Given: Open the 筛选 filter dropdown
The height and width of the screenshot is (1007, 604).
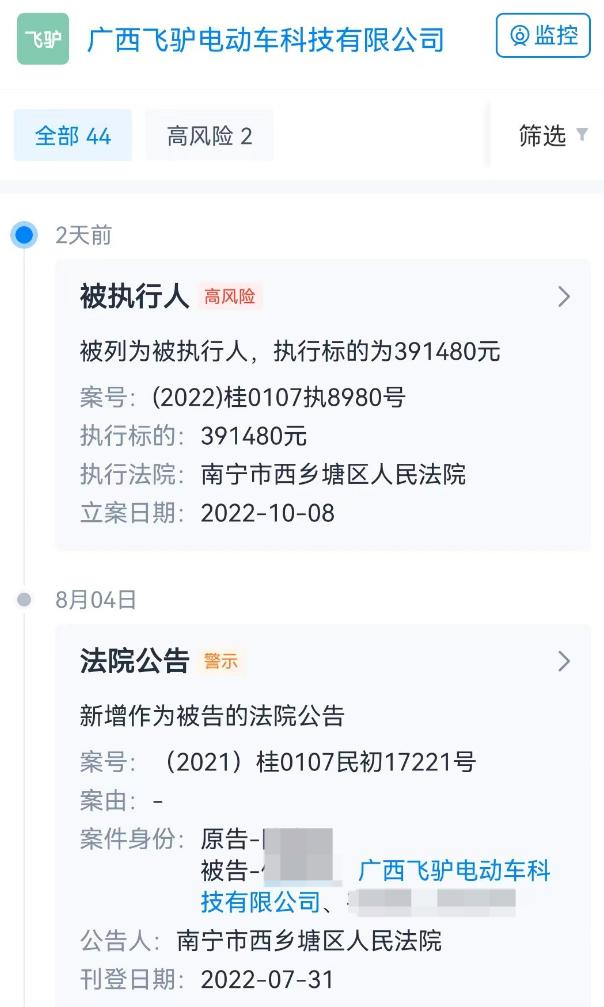Looking at the screenshot, I should pos(552,136).
